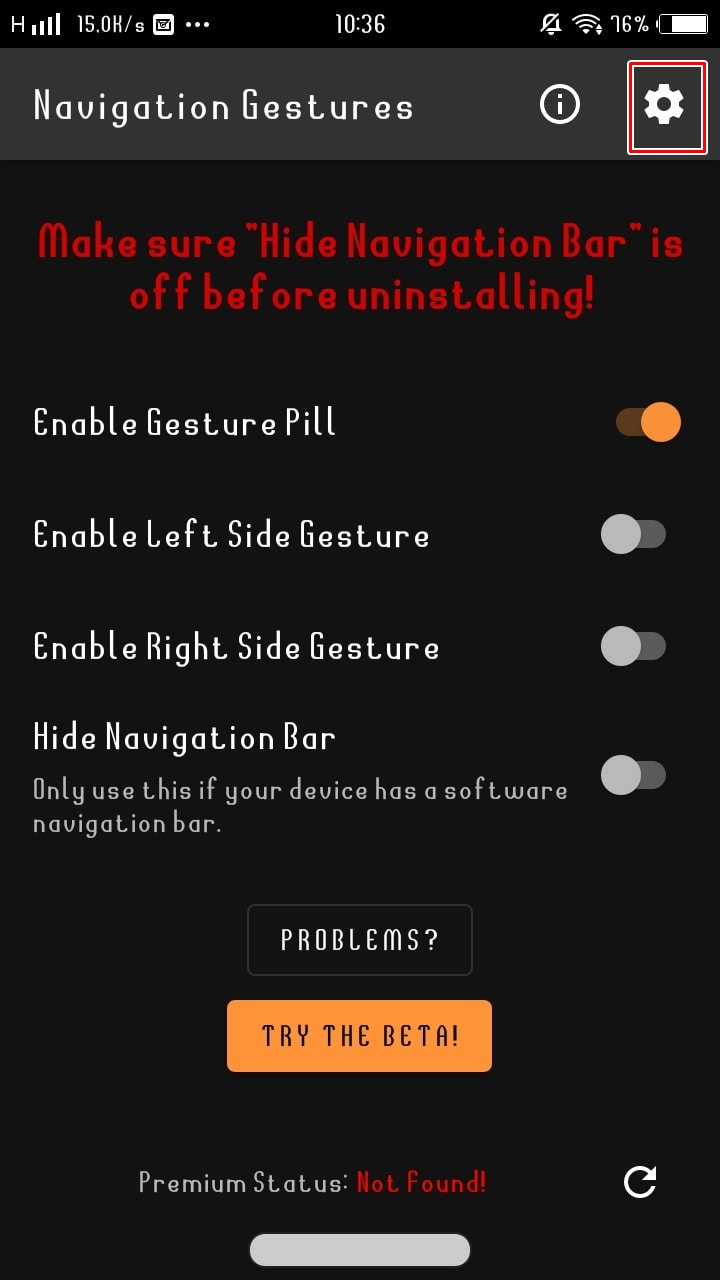
Task: Refresh the premium status
Action: click(x=640, y=1182)
